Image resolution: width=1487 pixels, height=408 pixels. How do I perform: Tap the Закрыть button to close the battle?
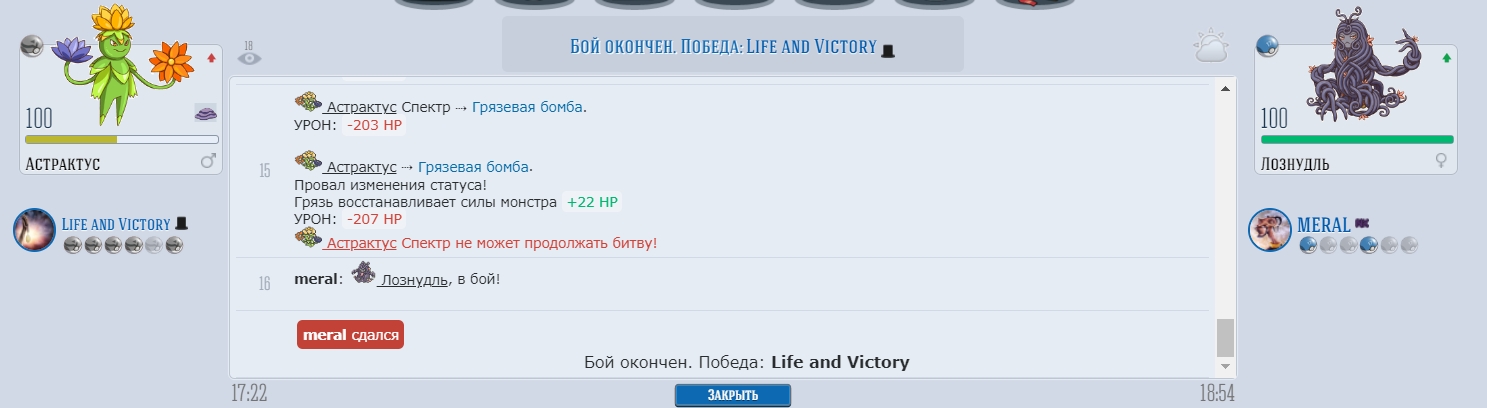[x=732, y=395]
